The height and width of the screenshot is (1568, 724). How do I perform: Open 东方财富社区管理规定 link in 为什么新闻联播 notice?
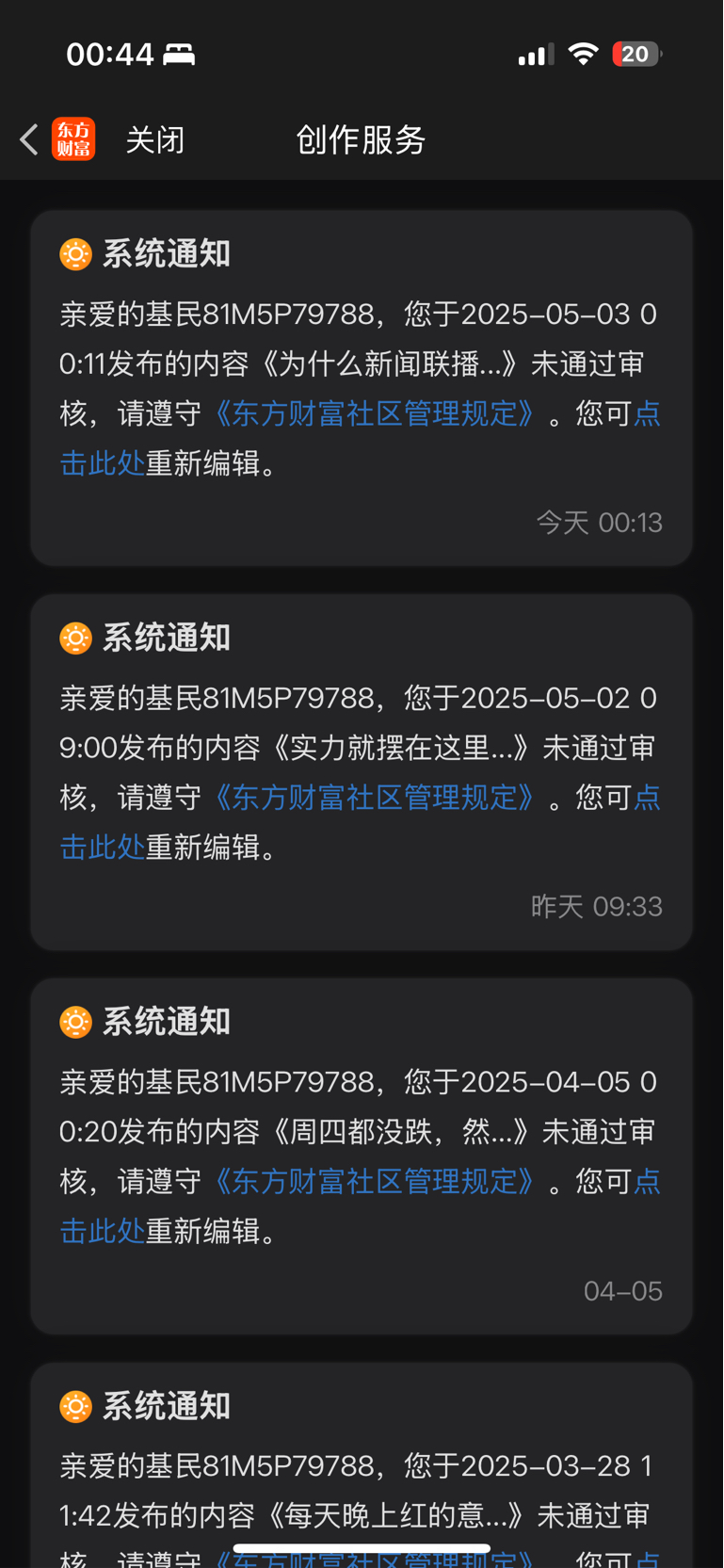click(x=376, y=413)
